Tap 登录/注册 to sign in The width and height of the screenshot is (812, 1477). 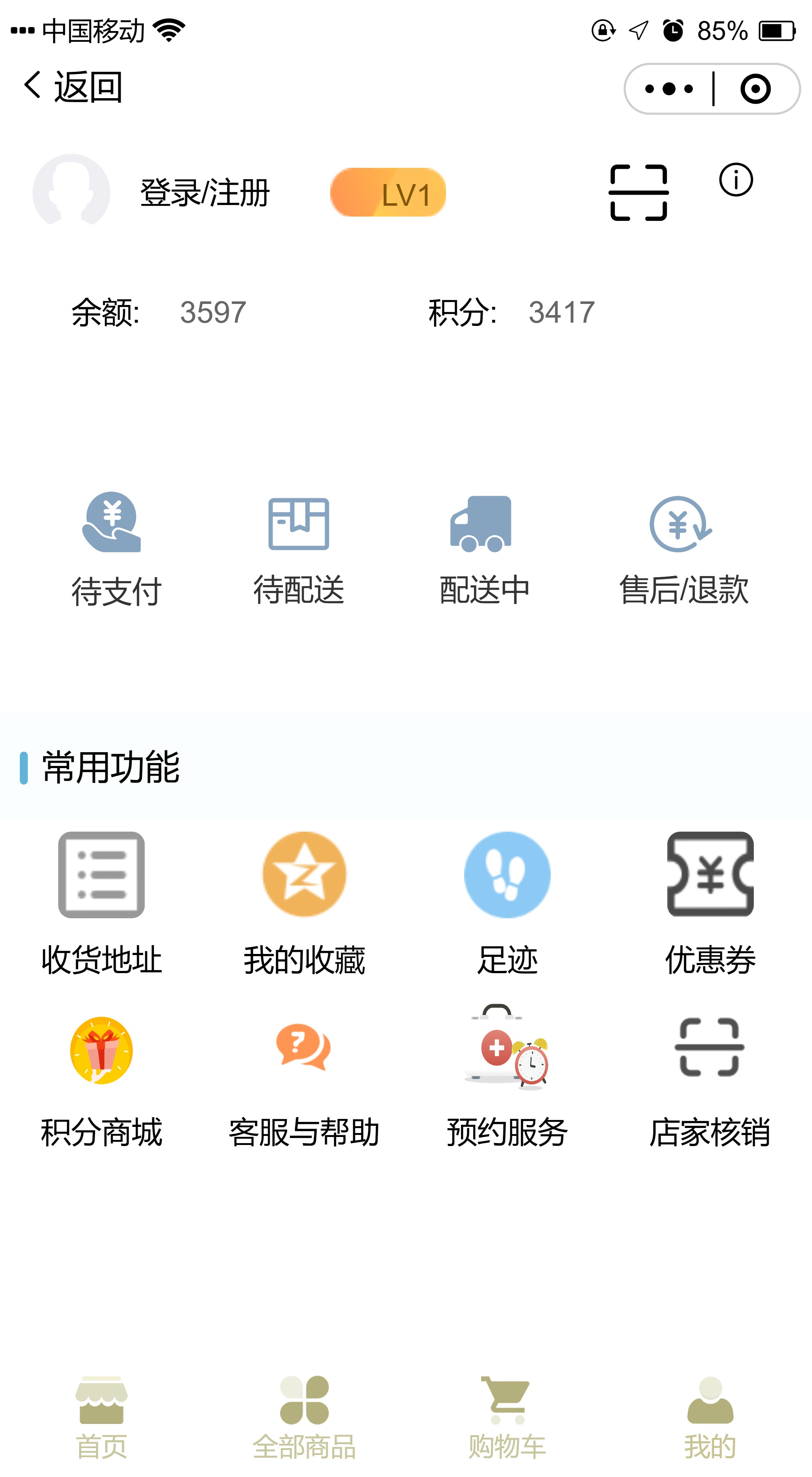click(x=205, y=193)
